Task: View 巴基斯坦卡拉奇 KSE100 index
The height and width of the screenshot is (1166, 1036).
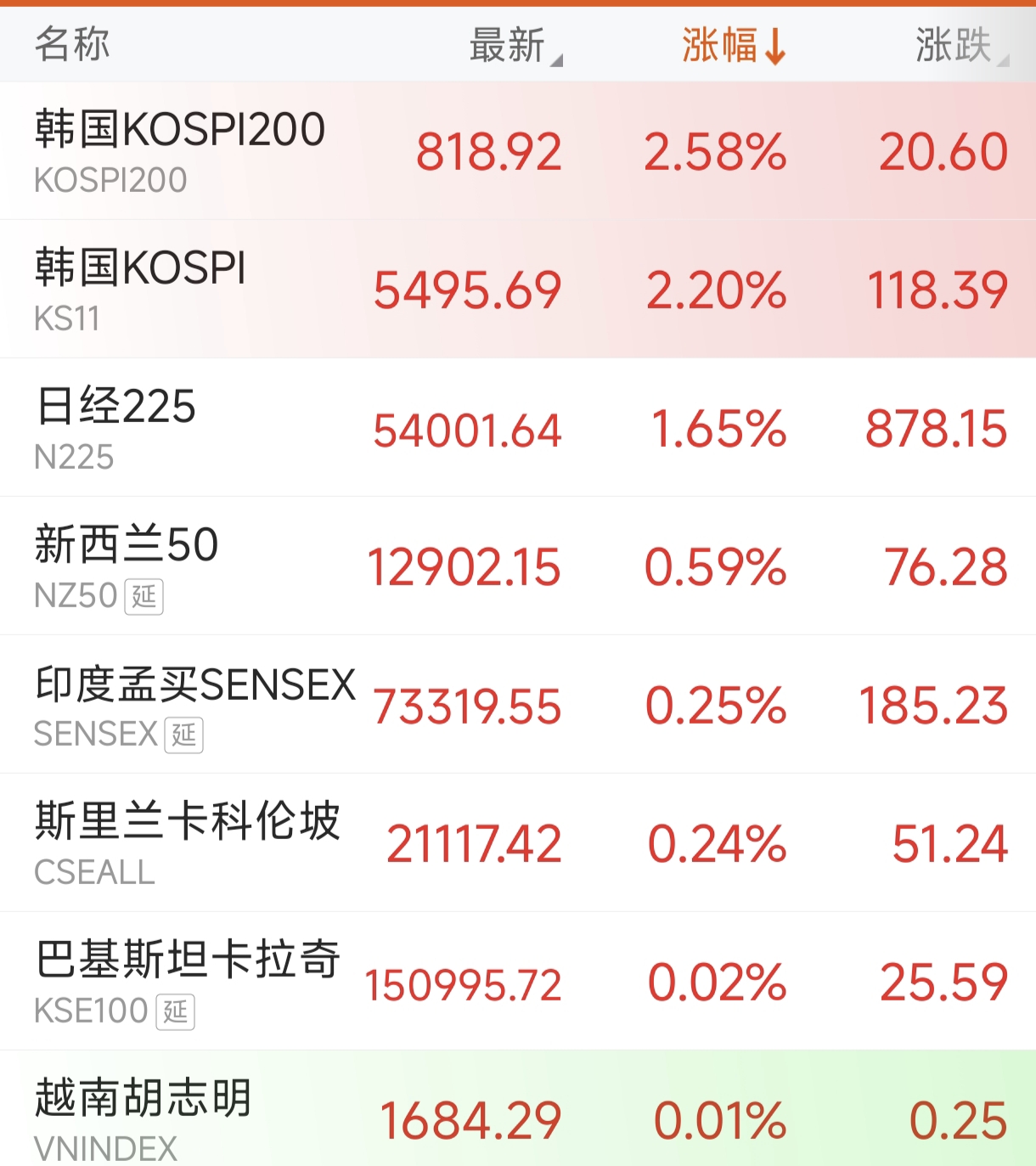Action: click(187, 981)
